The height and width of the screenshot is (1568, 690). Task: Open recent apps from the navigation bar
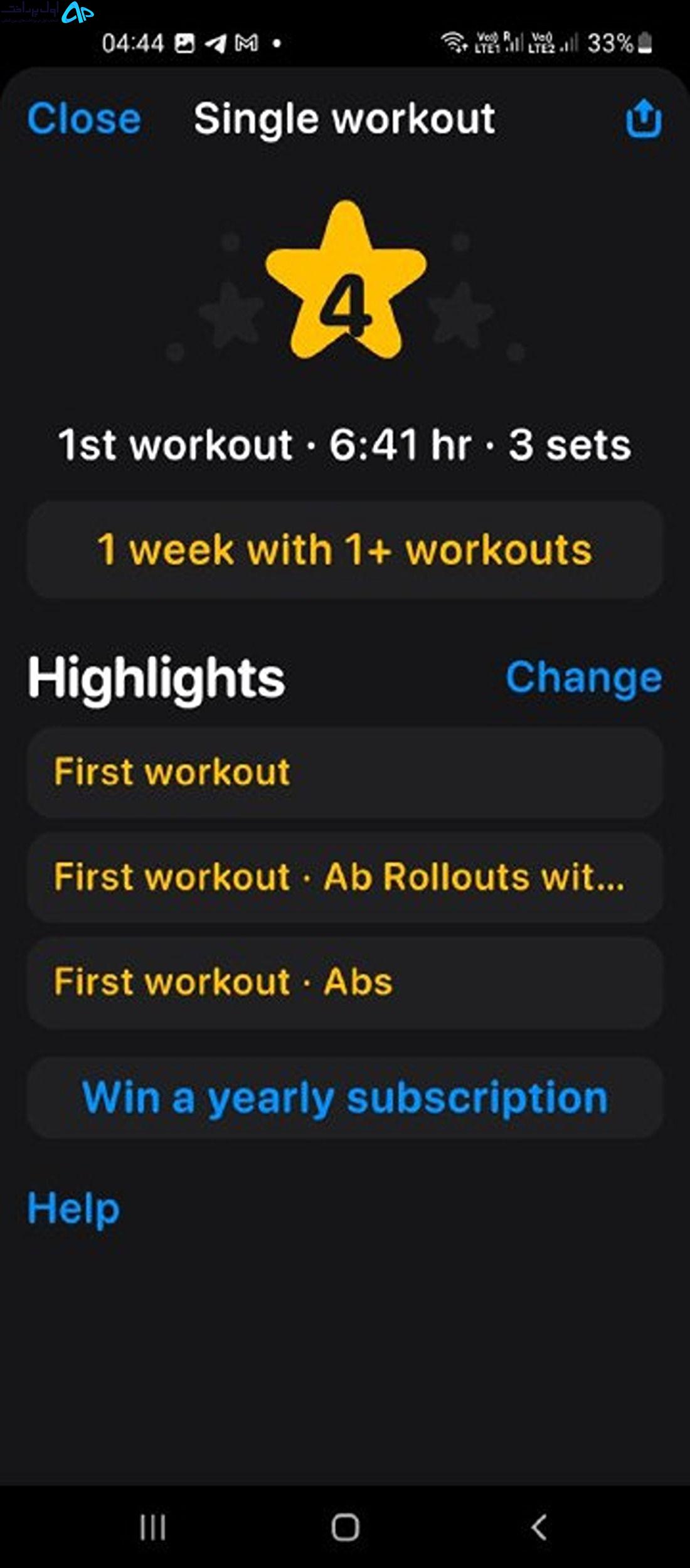tap(152, 1527)
